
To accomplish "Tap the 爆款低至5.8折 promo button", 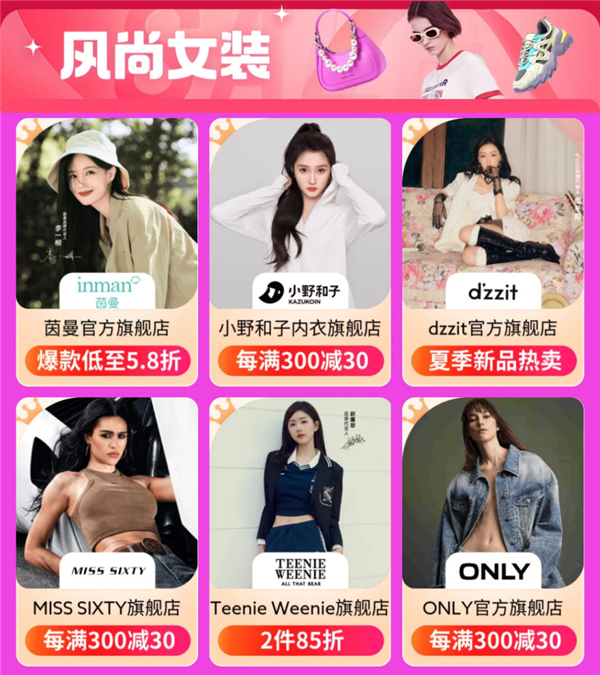I will click(107, 362).
